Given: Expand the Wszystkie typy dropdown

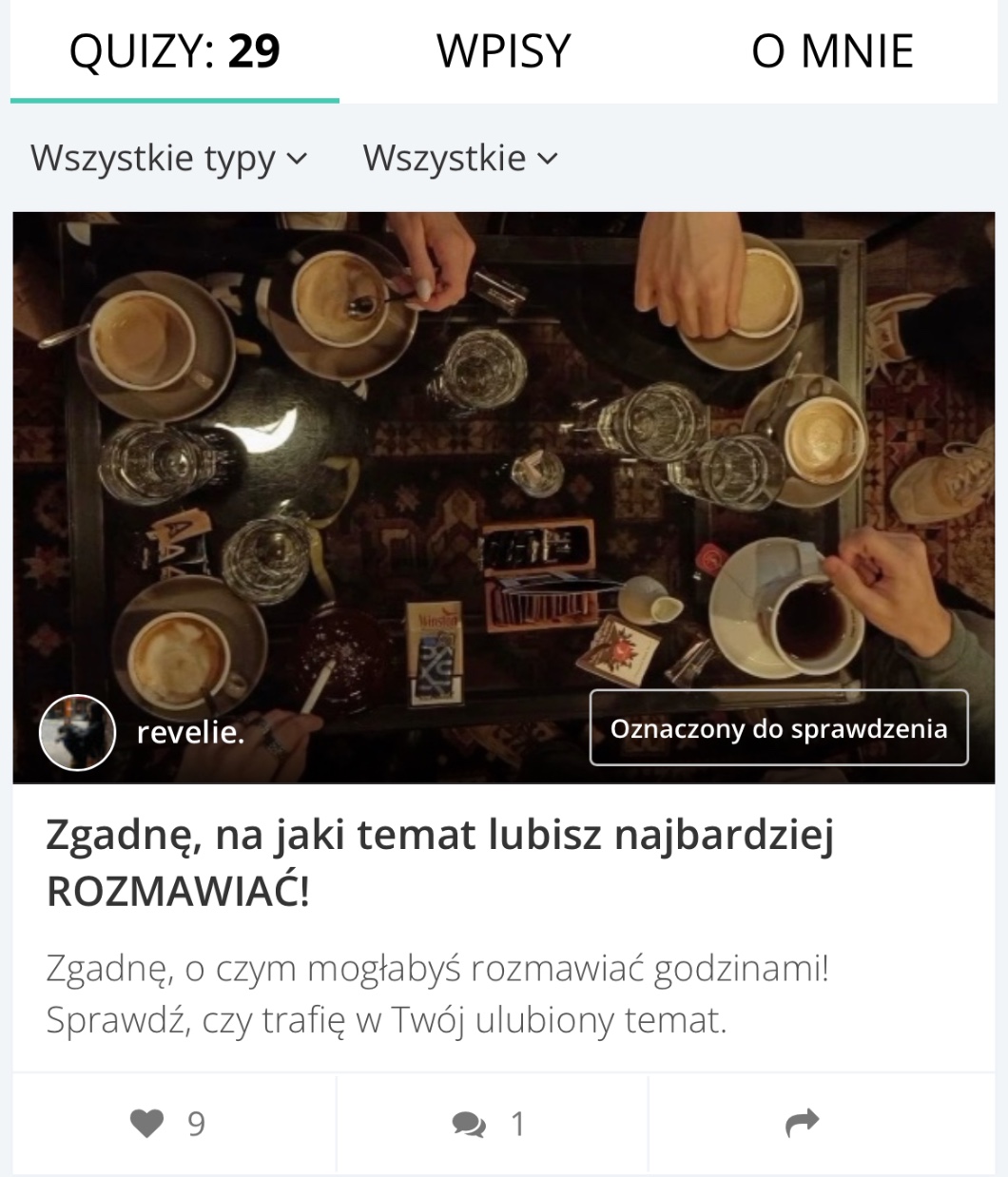Looking at the screenshot, I should tap(169, 158).
